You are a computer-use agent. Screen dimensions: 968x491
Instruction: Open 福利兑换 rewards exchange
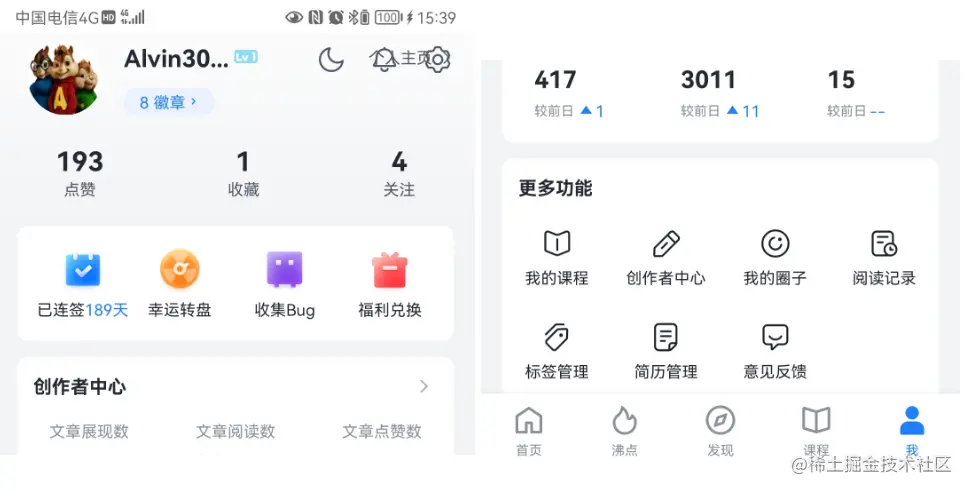tap(390, 283)
